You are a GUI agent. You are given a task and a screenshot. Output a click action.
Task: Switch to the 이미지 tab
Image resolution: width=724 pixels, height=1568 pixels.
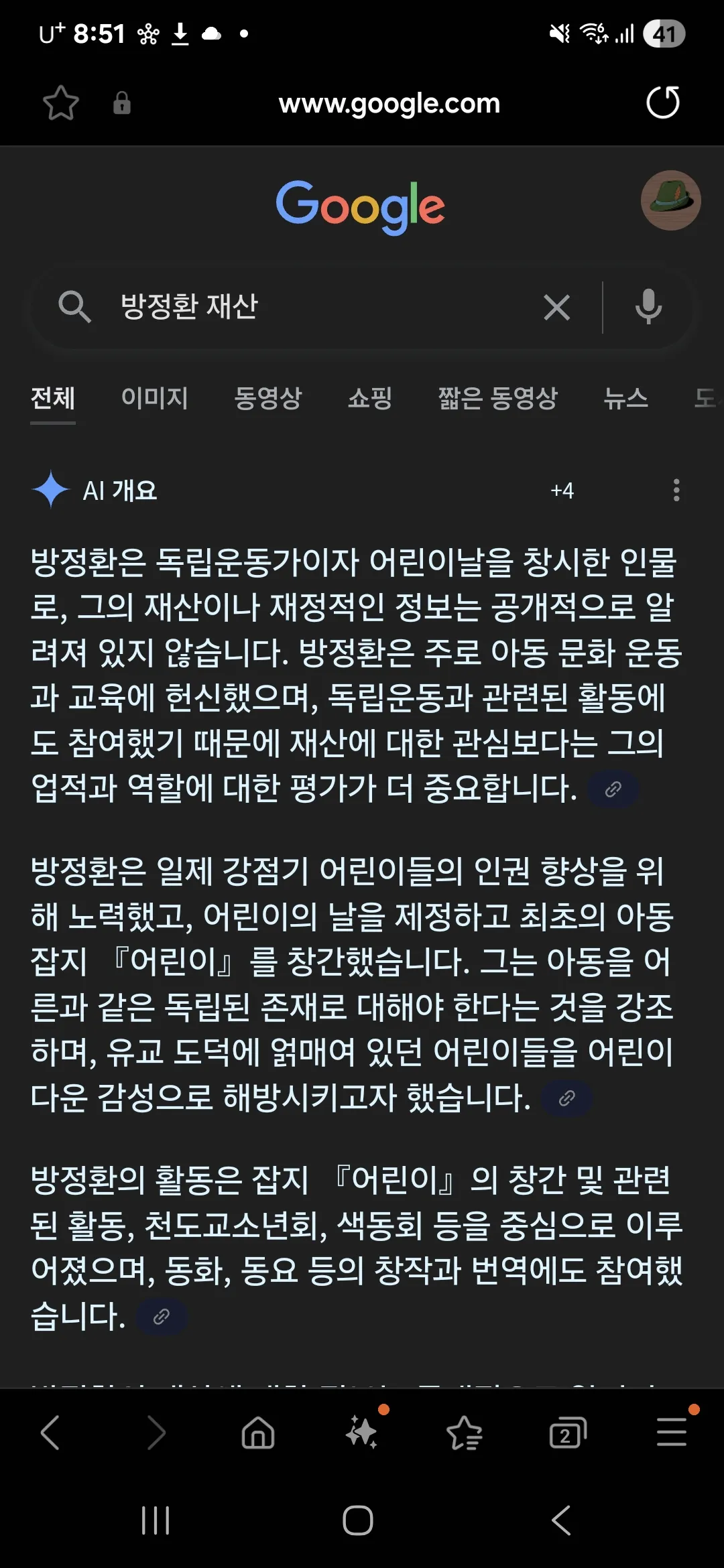(x=154, y=398)
